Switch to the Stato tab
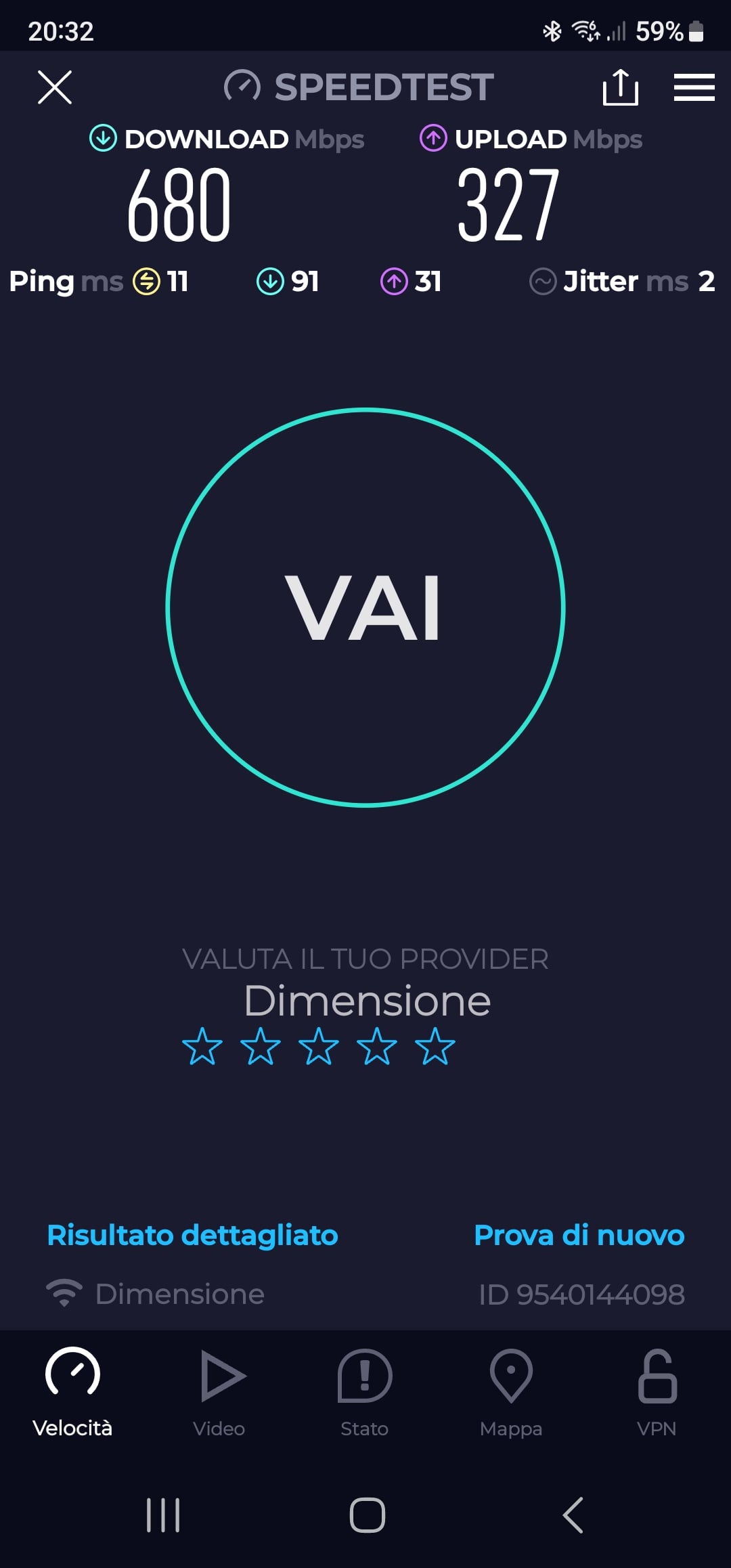The image size is (731, 1568). tap(365, 1393)
